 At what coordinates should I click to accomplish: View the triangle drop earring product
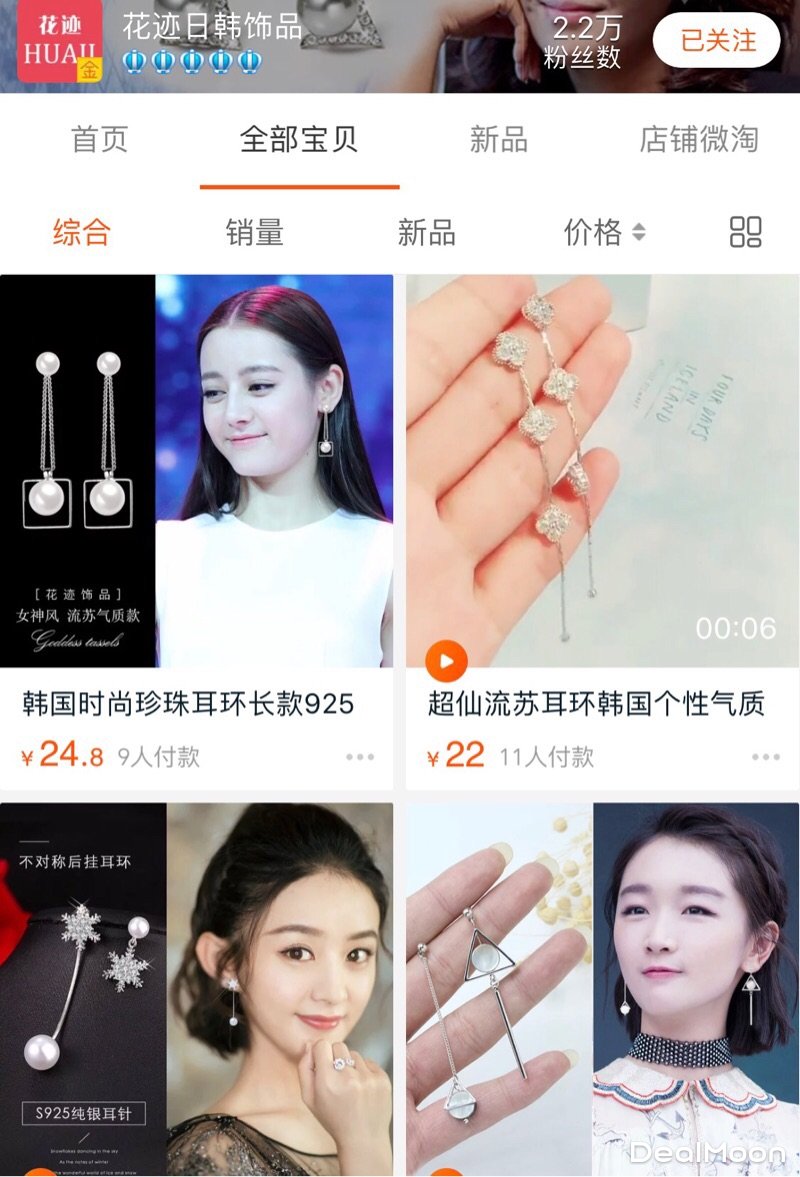click(x=603, y=988)
